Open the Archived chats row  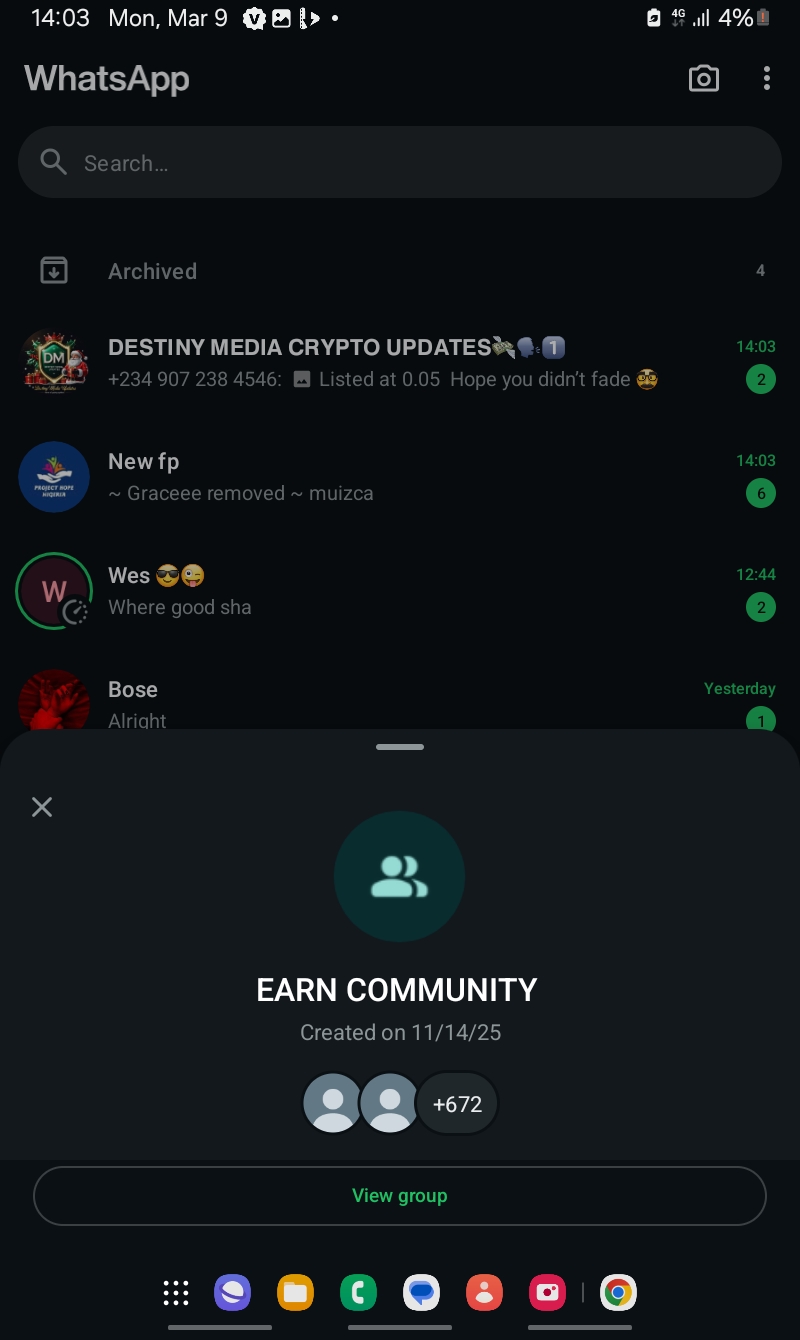point(400,271)
